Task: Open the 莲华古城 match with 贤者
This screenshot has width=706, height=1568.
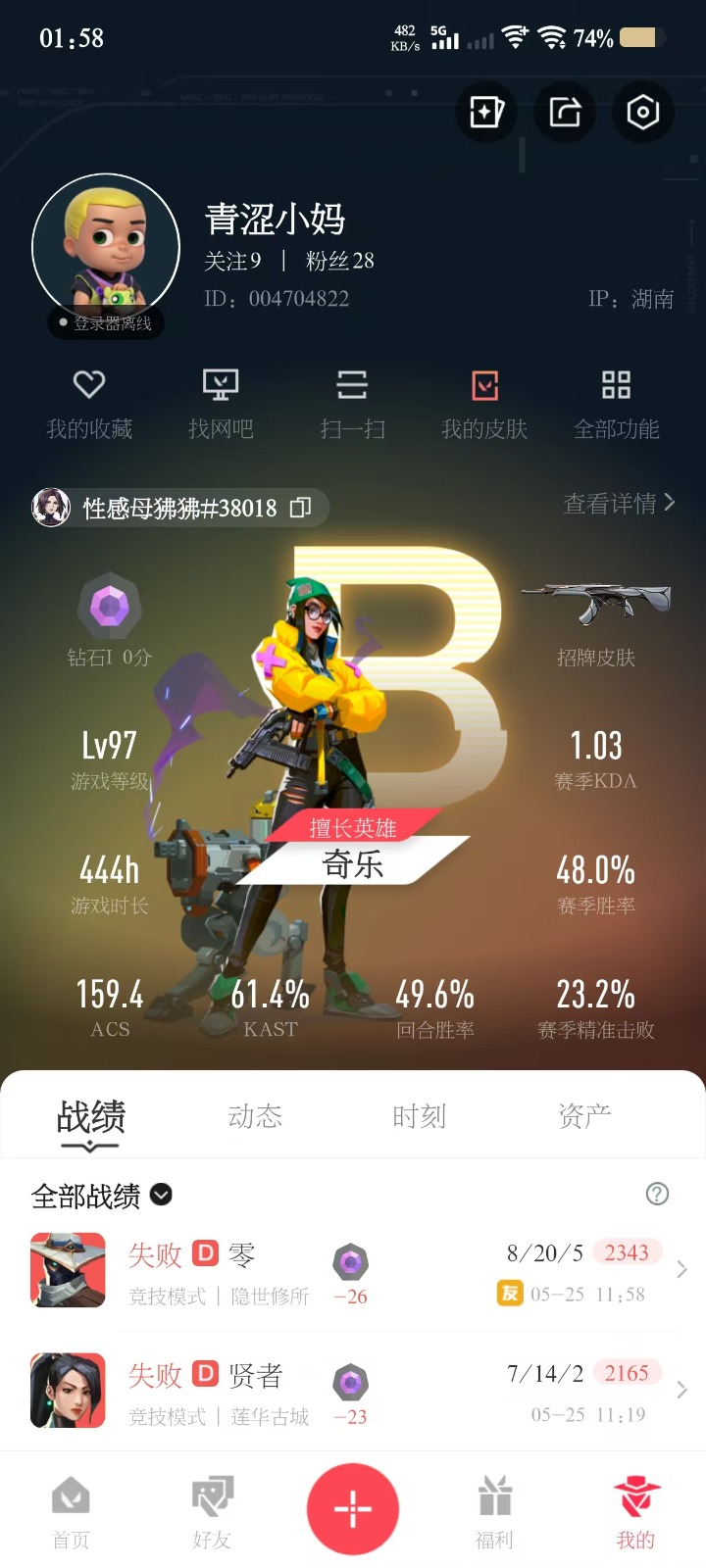Action: pos(353,1392)
